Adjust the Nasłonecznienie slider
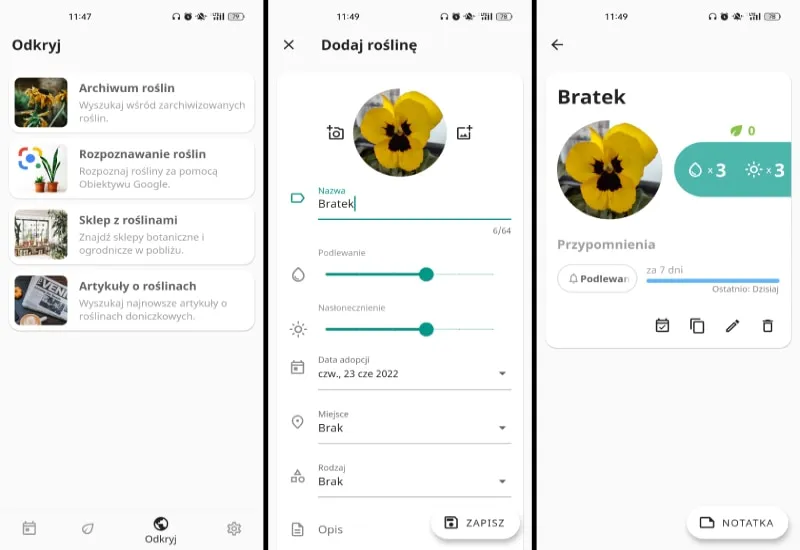800x550 pixels. point(426,329)
